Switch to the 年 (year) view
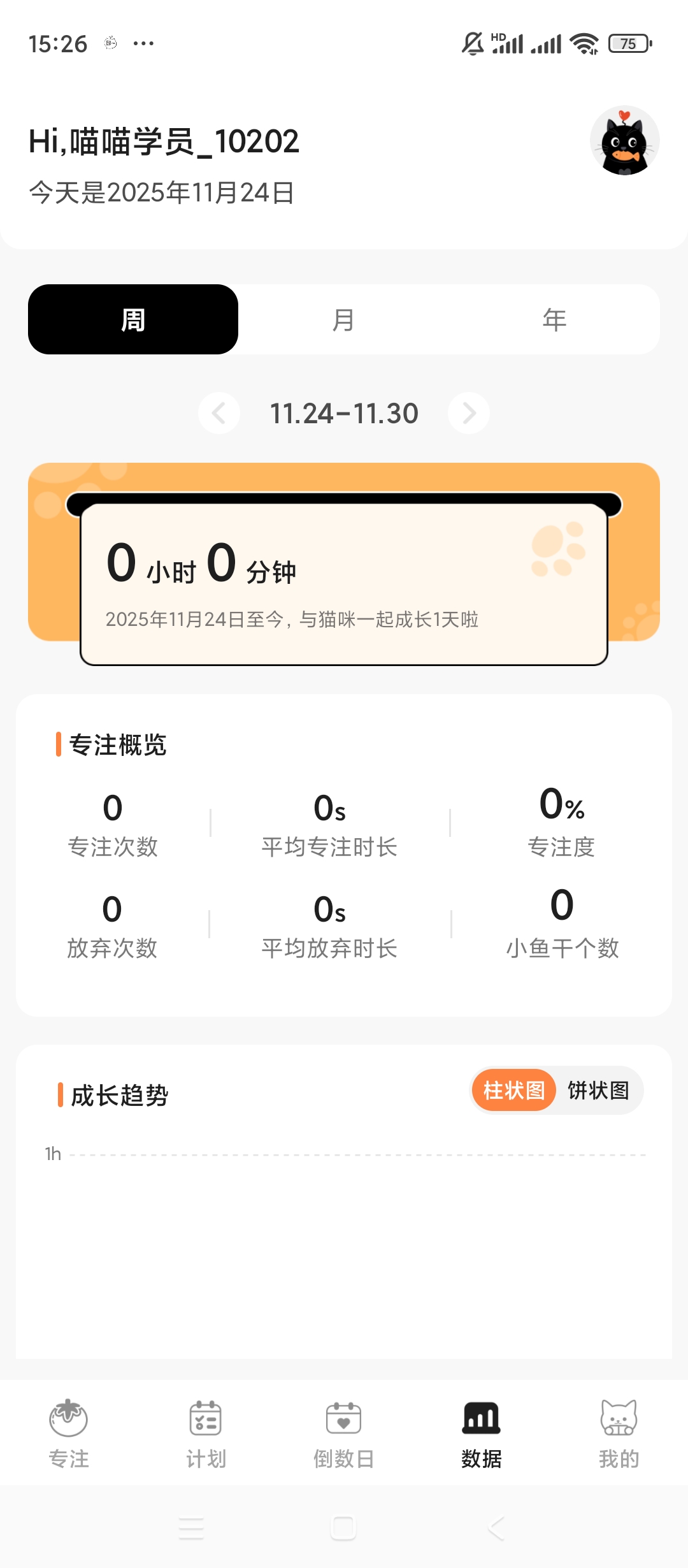This screenshot has width=688, height=1568. coord(554,319)
